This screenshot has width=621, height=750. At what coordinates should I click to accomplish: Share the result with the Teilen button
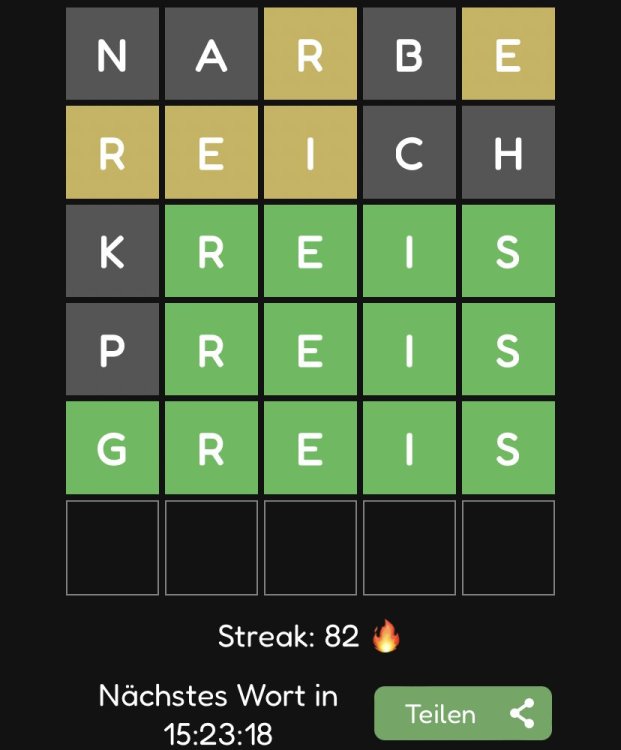(463, 714)
